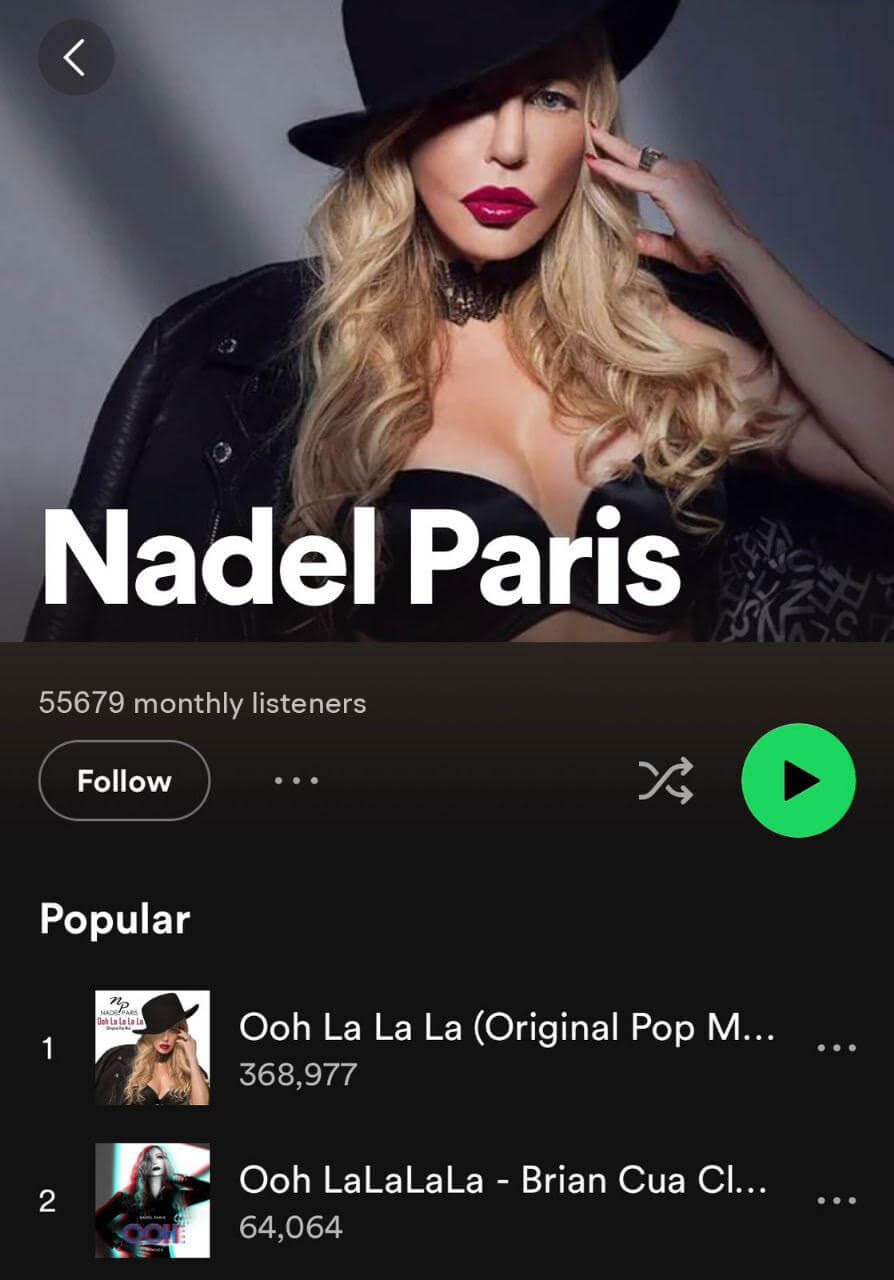Screen dimensions: 894x1280
Task: Open options for Ooh La La La track
Action: 836,1048
